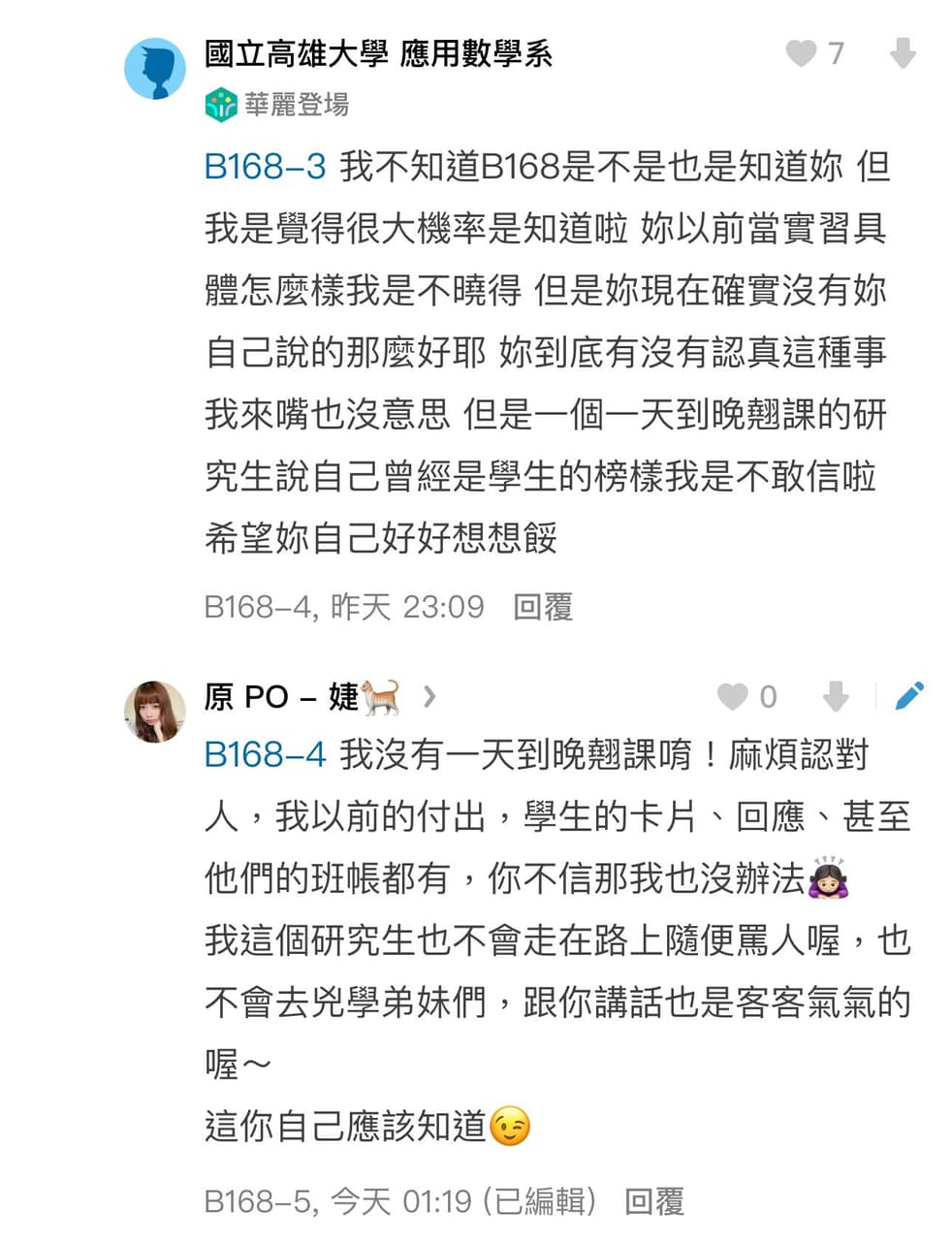Reply to the first comment using 回覆

543,607
